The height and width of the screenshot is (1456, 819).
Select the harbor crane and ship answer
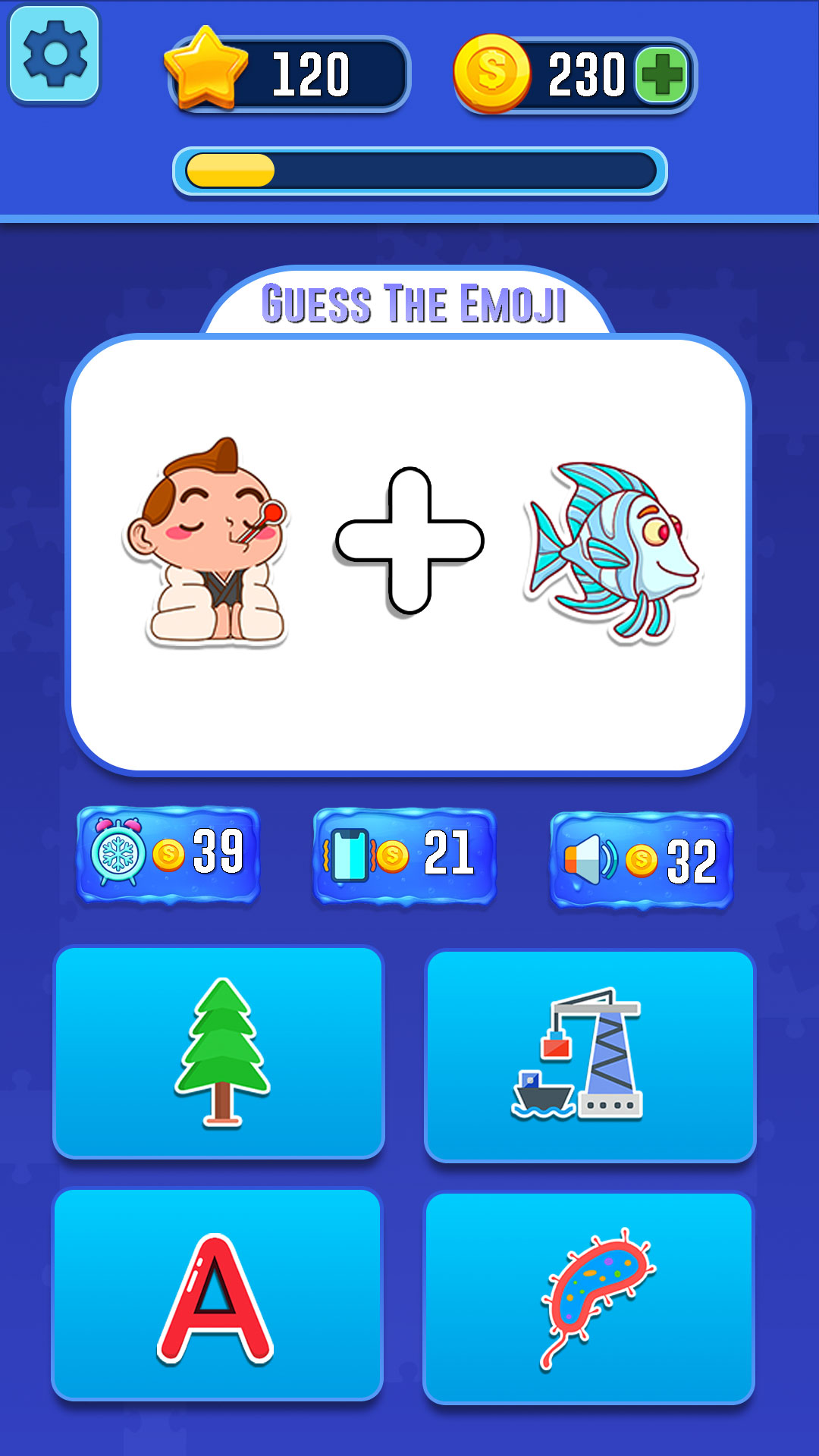589,1056
